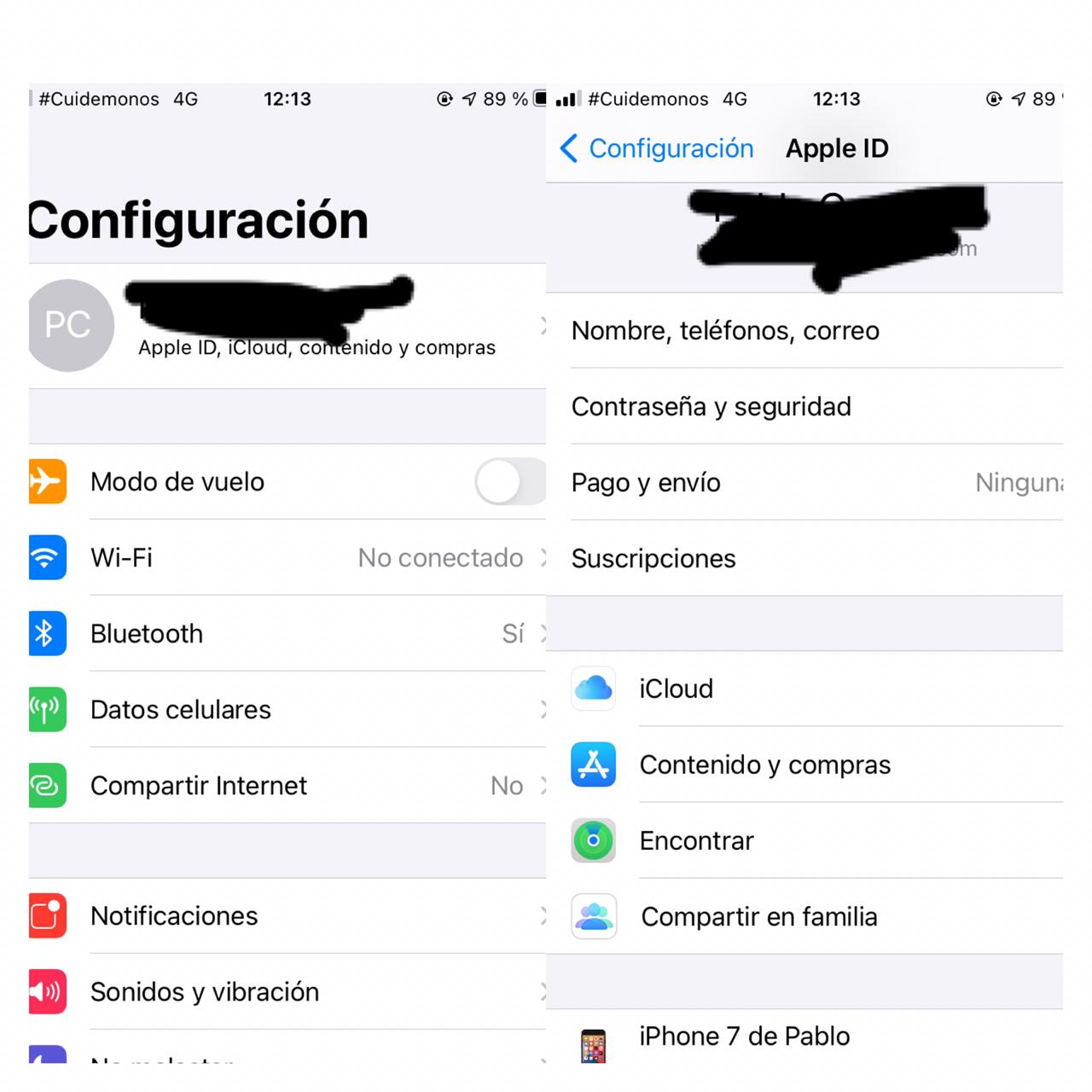Open Wi-Fi settings

pos(290,558)
